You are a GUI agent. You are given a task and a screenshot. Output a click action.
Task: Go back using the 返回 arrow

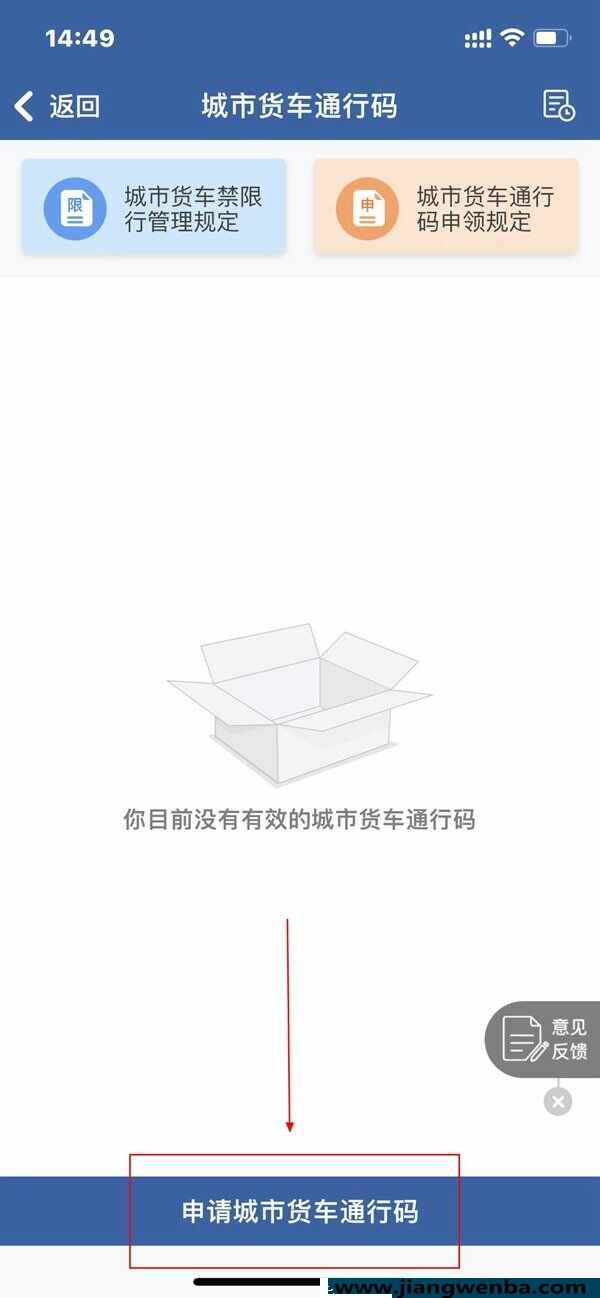(55, 105)
